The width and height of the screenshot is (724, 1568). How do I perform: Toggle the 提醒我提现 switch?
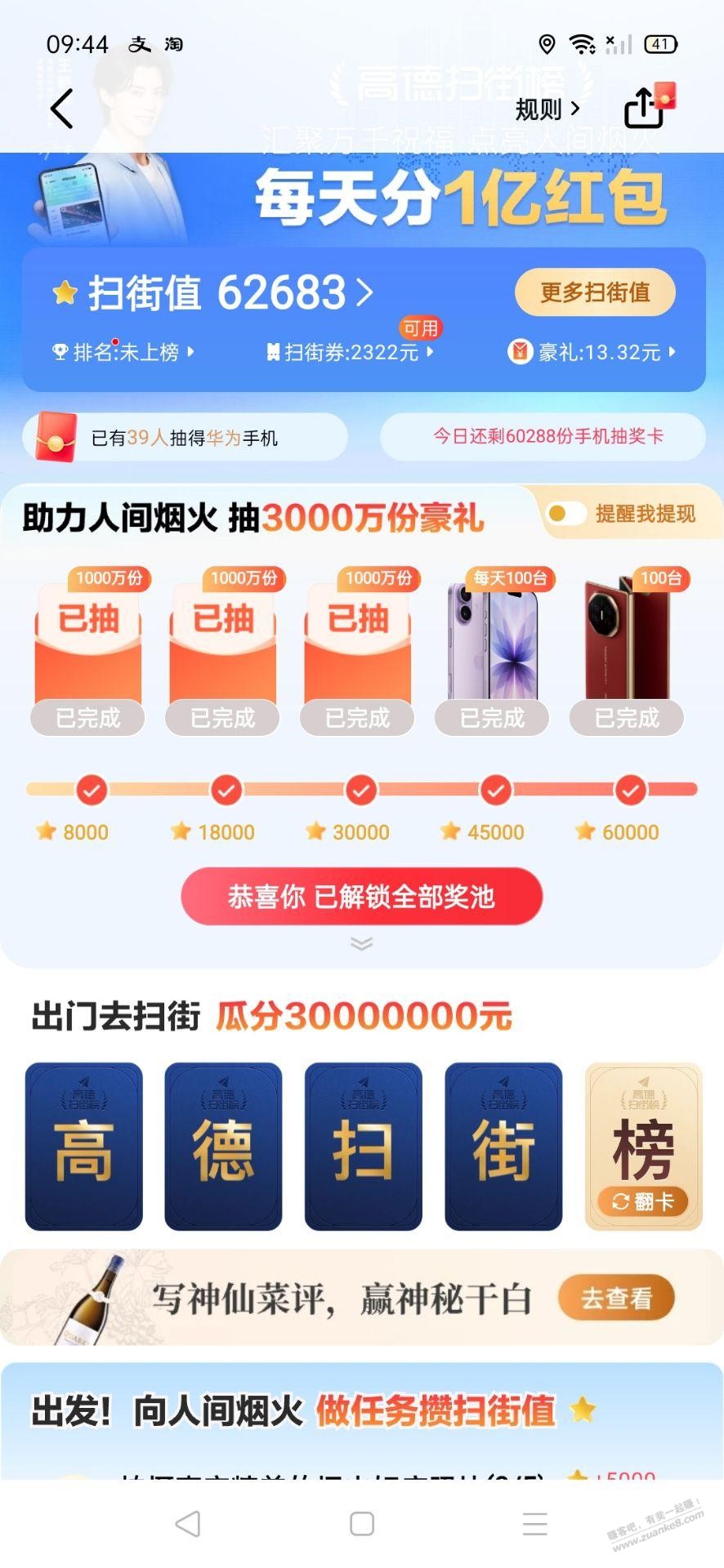coord(566,514)
